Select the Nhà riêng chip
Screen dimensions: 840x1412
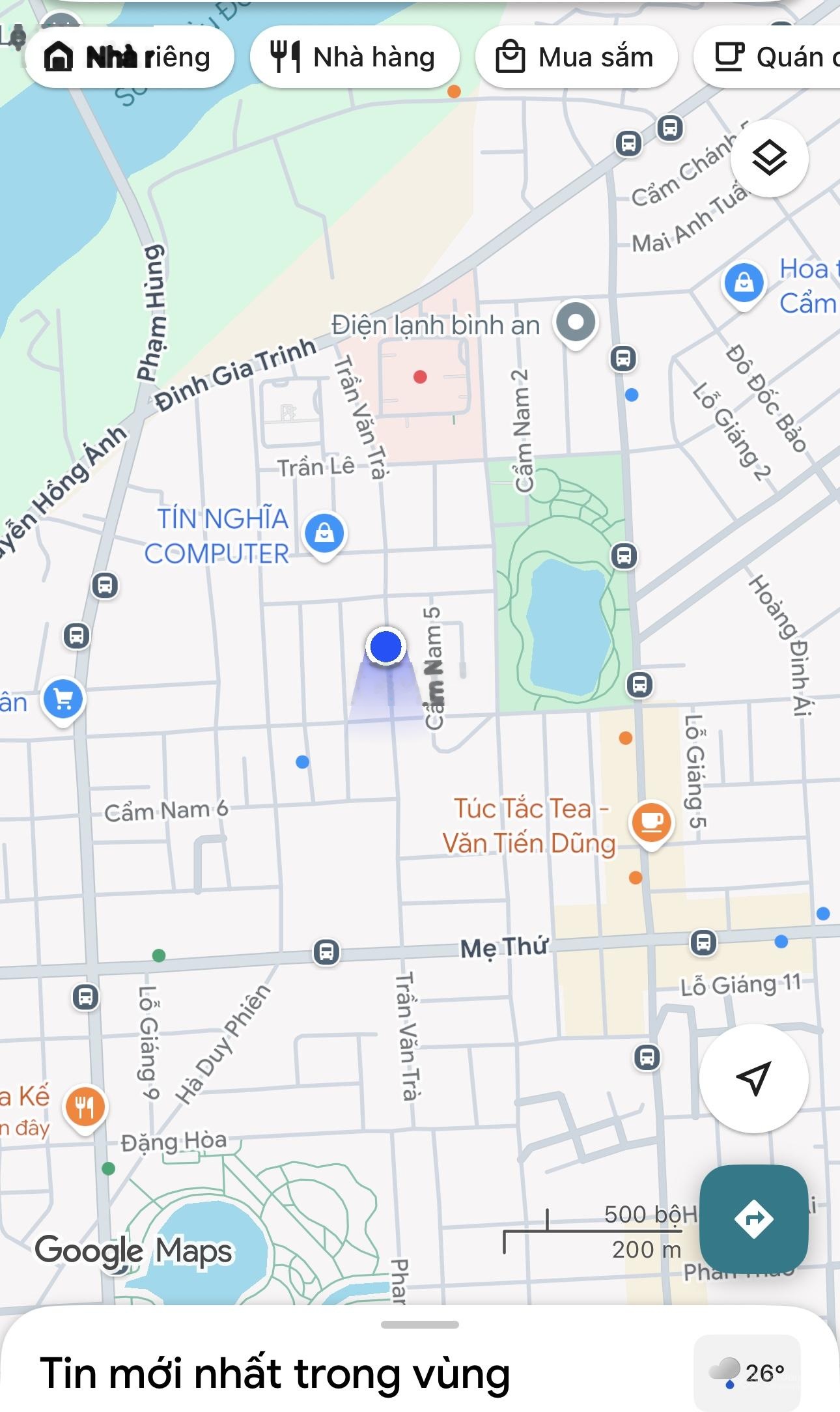pyautogui.click(x=129, y=57)
